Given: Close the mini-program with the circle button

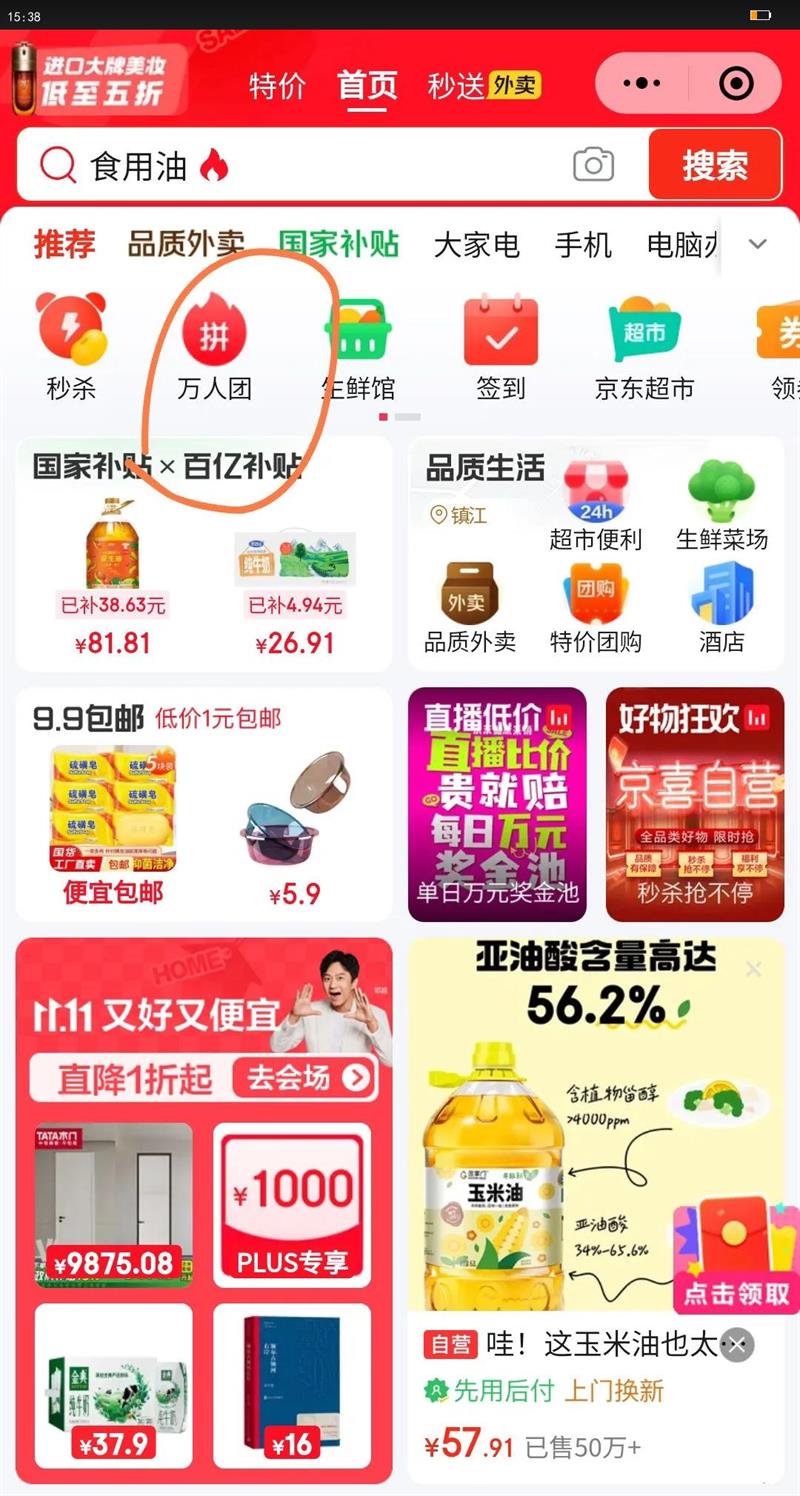Looking at the screenshot, I should (736, 83).
